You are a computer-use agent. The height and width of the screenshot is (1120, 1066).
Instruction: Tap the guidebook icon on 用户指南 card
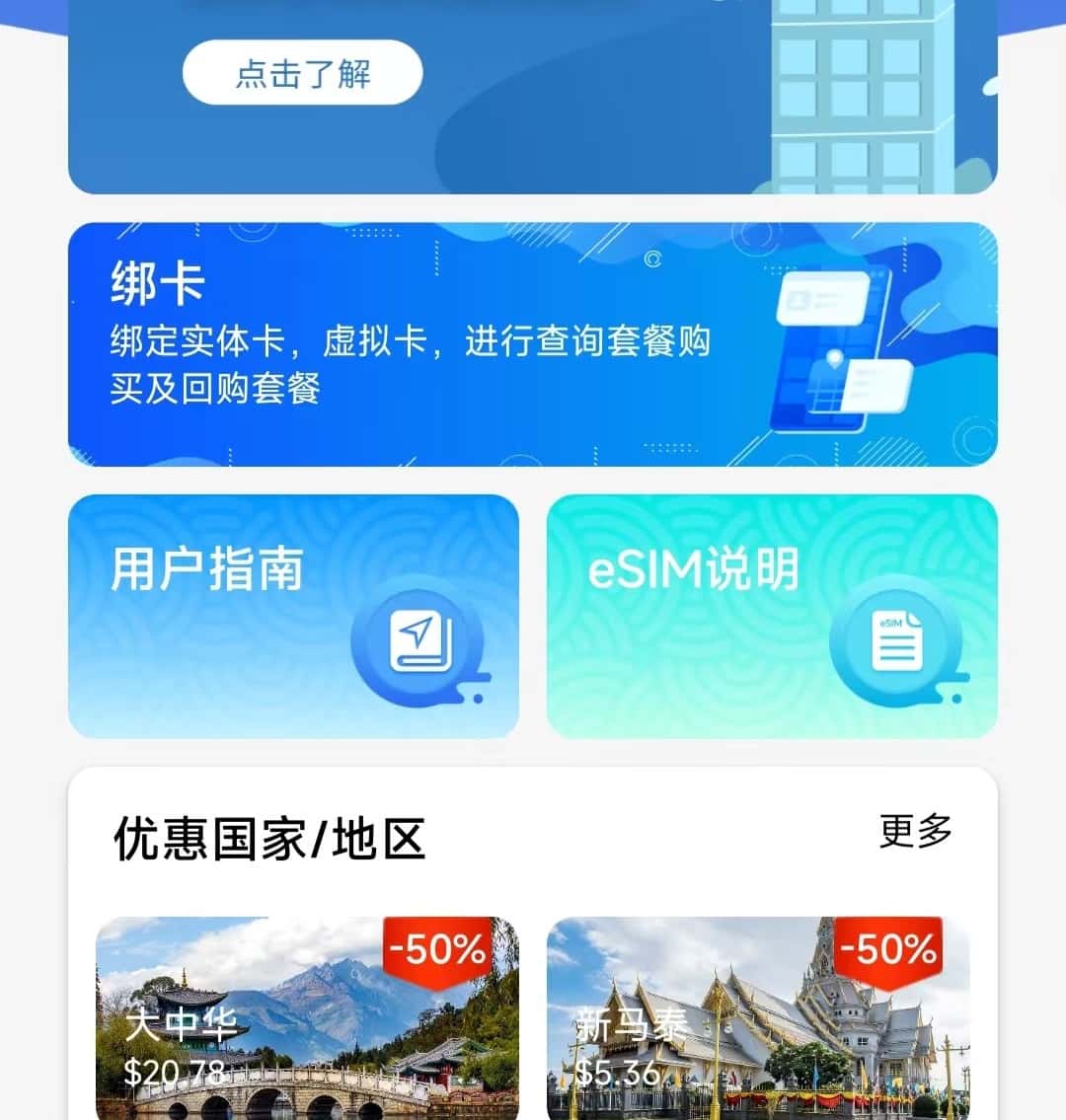pyautogui.click(x=419, y=641)
